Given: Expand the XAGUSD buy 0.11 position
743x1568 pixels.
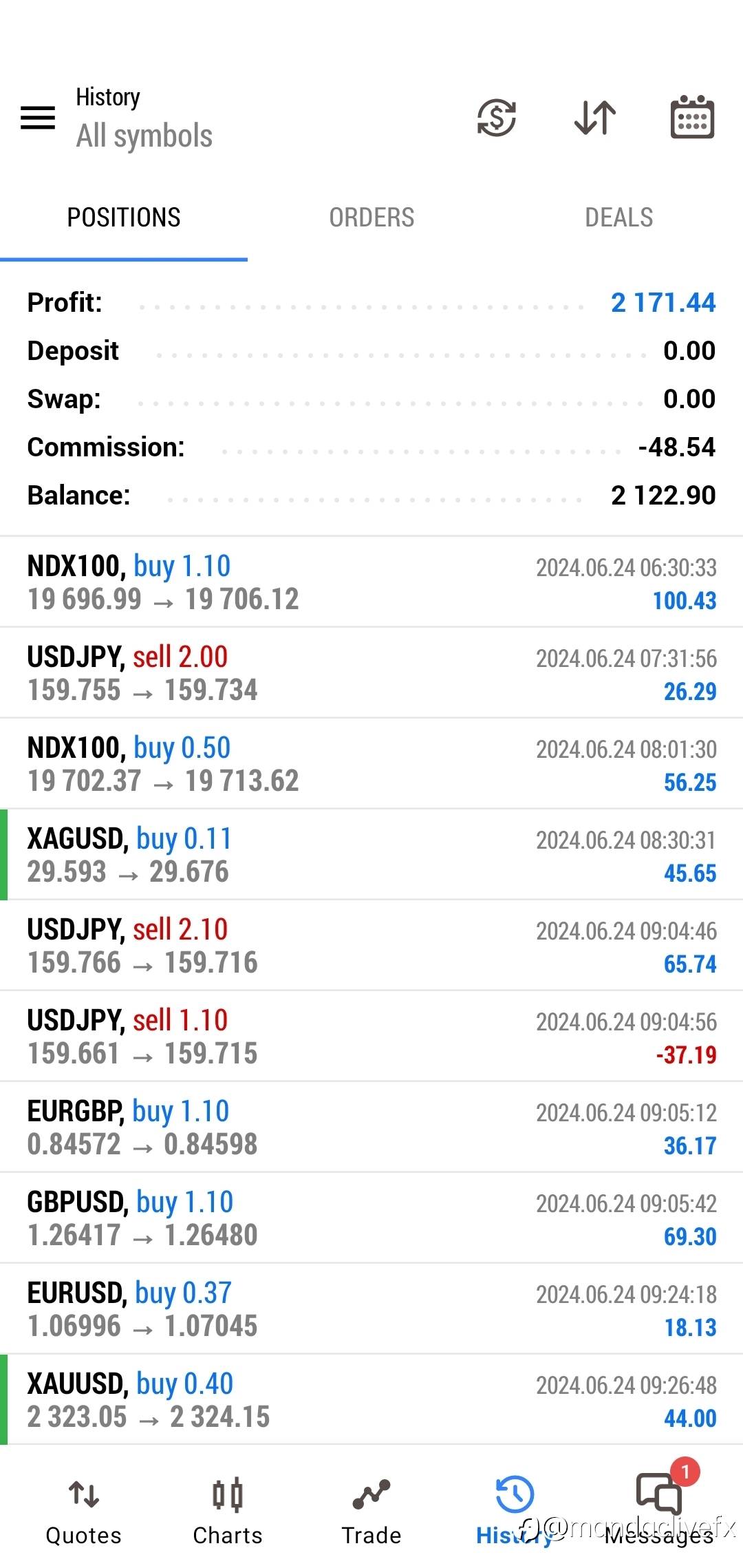Looking at the screenshot, I should 371,855.
